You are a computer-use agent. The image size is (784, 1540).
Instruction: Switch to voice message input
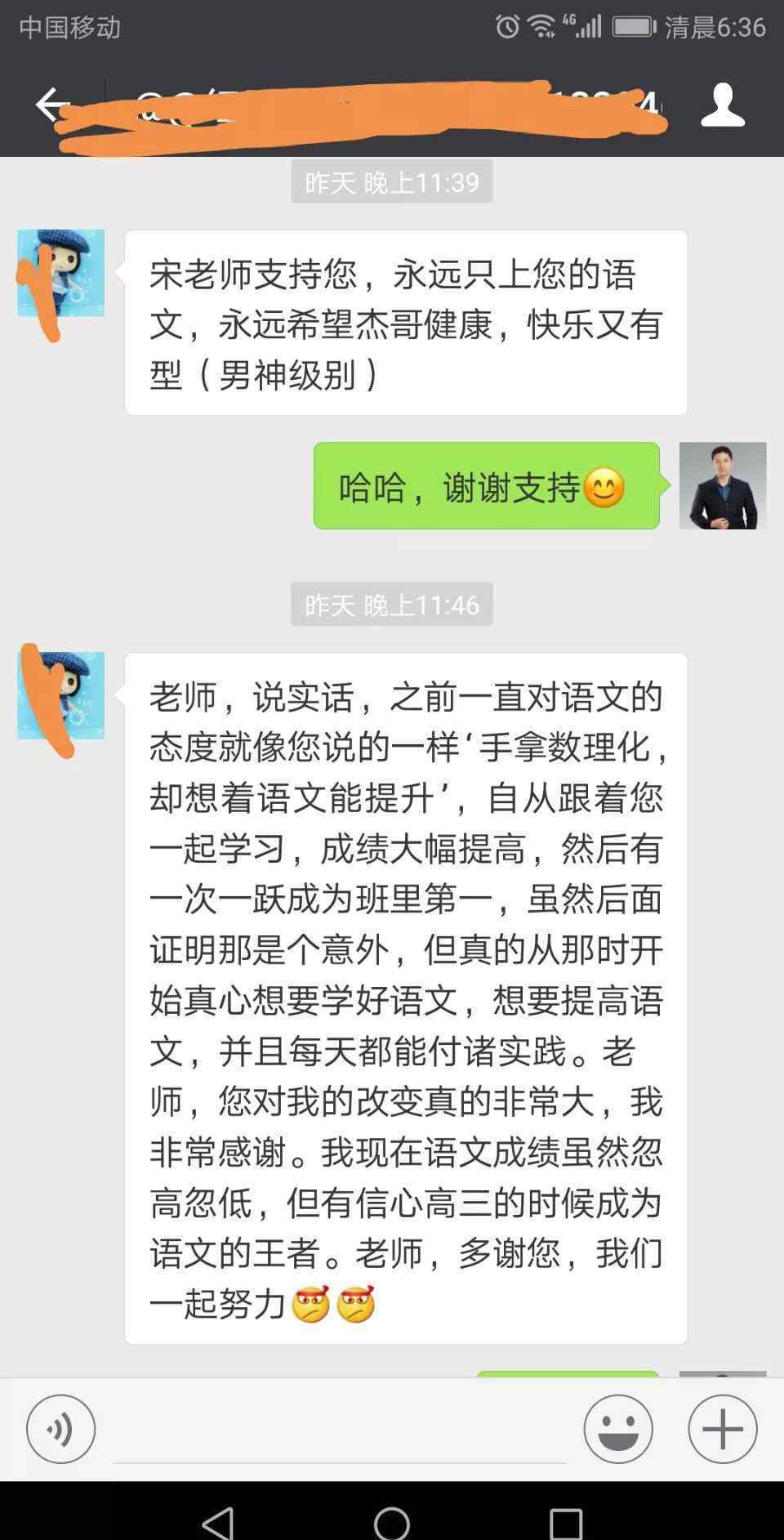click(61, 1429)
